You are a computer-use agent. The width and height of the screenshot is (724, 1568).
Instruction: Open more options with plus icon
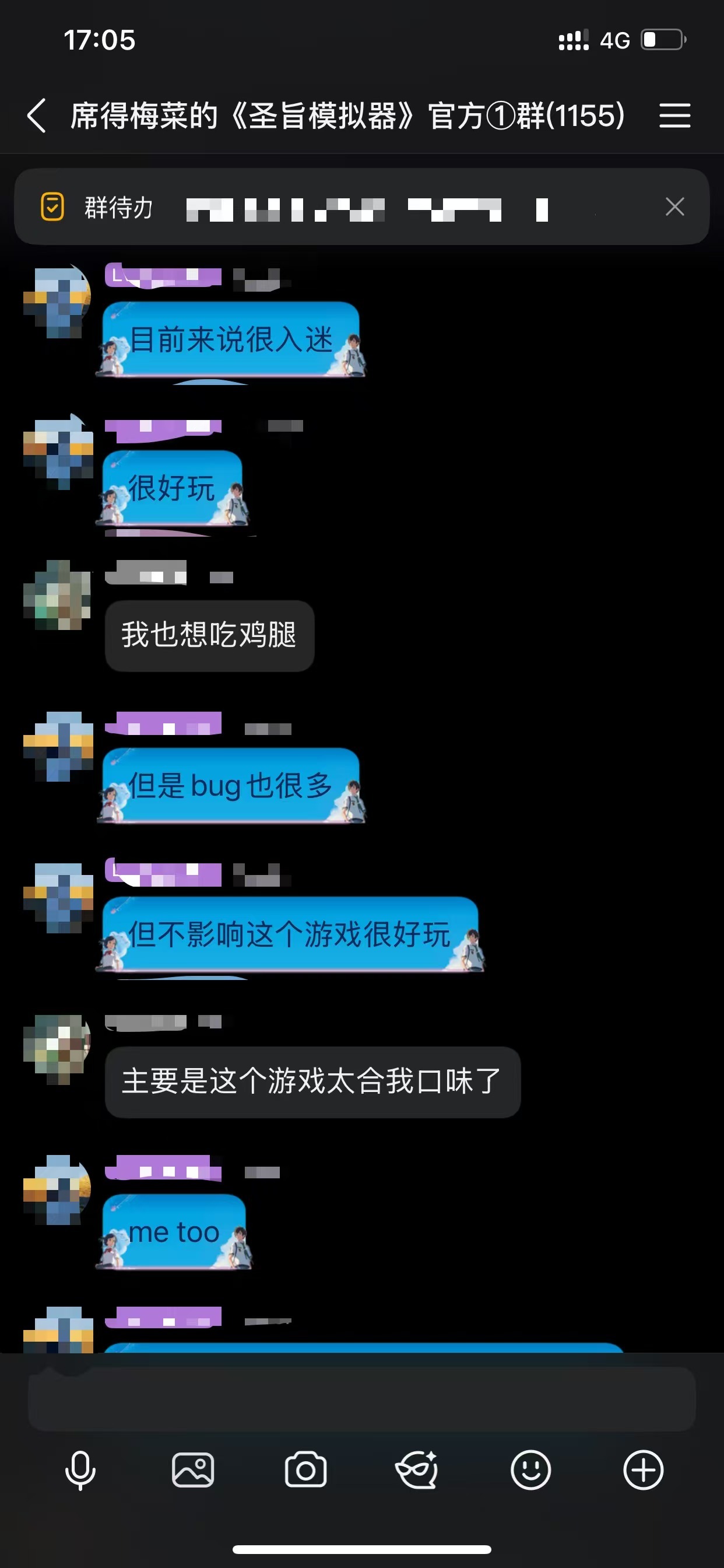tap(643, 1470)
